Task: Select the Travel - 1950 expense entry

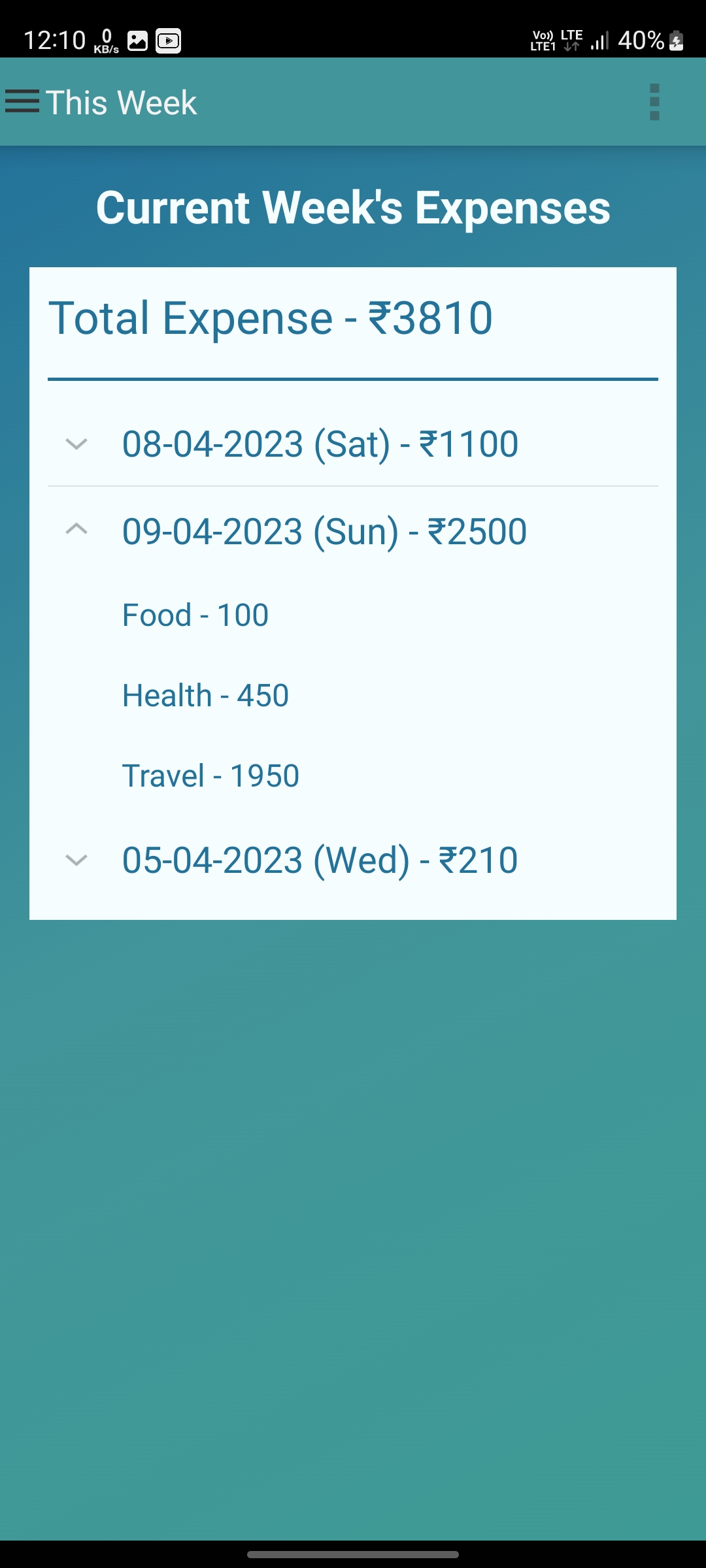Action: 210,775
